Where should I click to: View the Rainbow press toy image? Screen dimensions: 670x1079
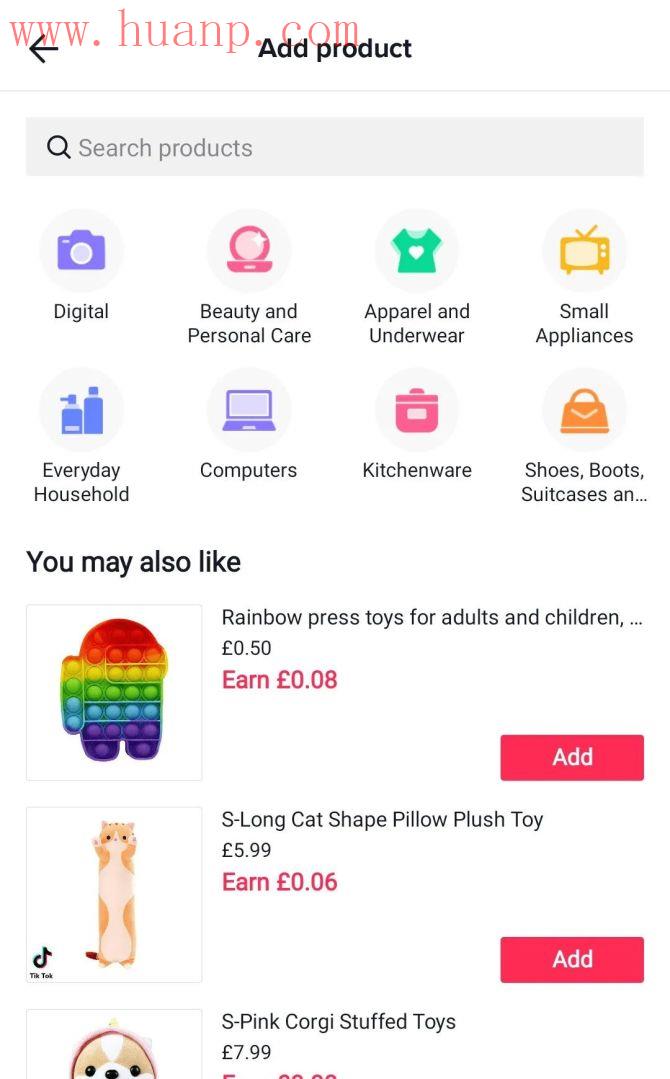[x=114, y=692]
